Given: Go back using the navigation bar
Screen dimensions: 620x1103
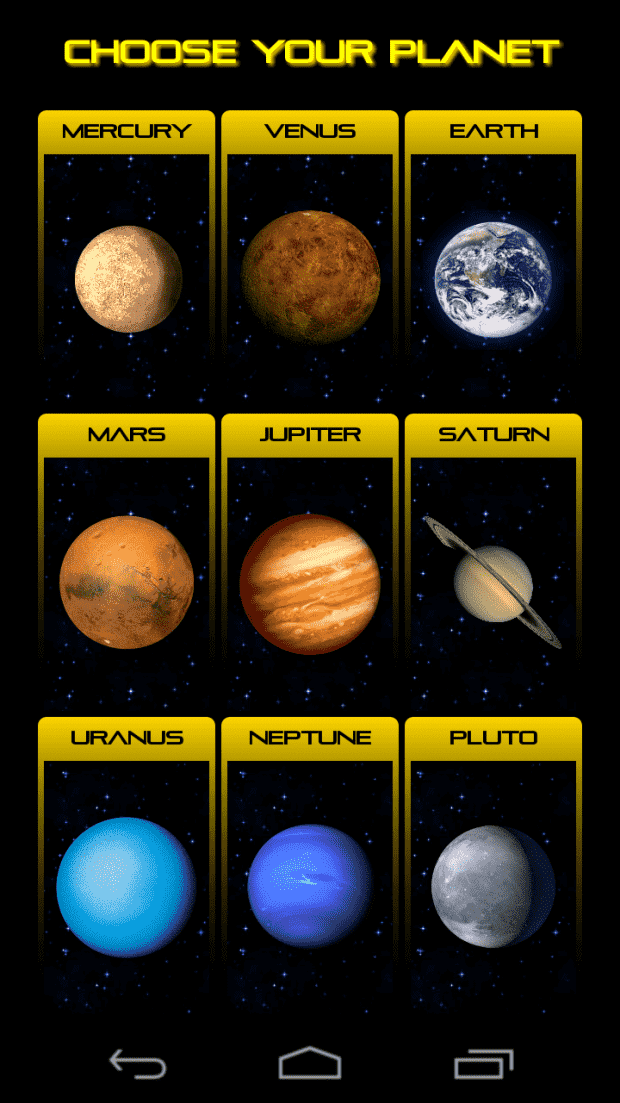Looking at the screenshot, I should (x=138, y=1063).
